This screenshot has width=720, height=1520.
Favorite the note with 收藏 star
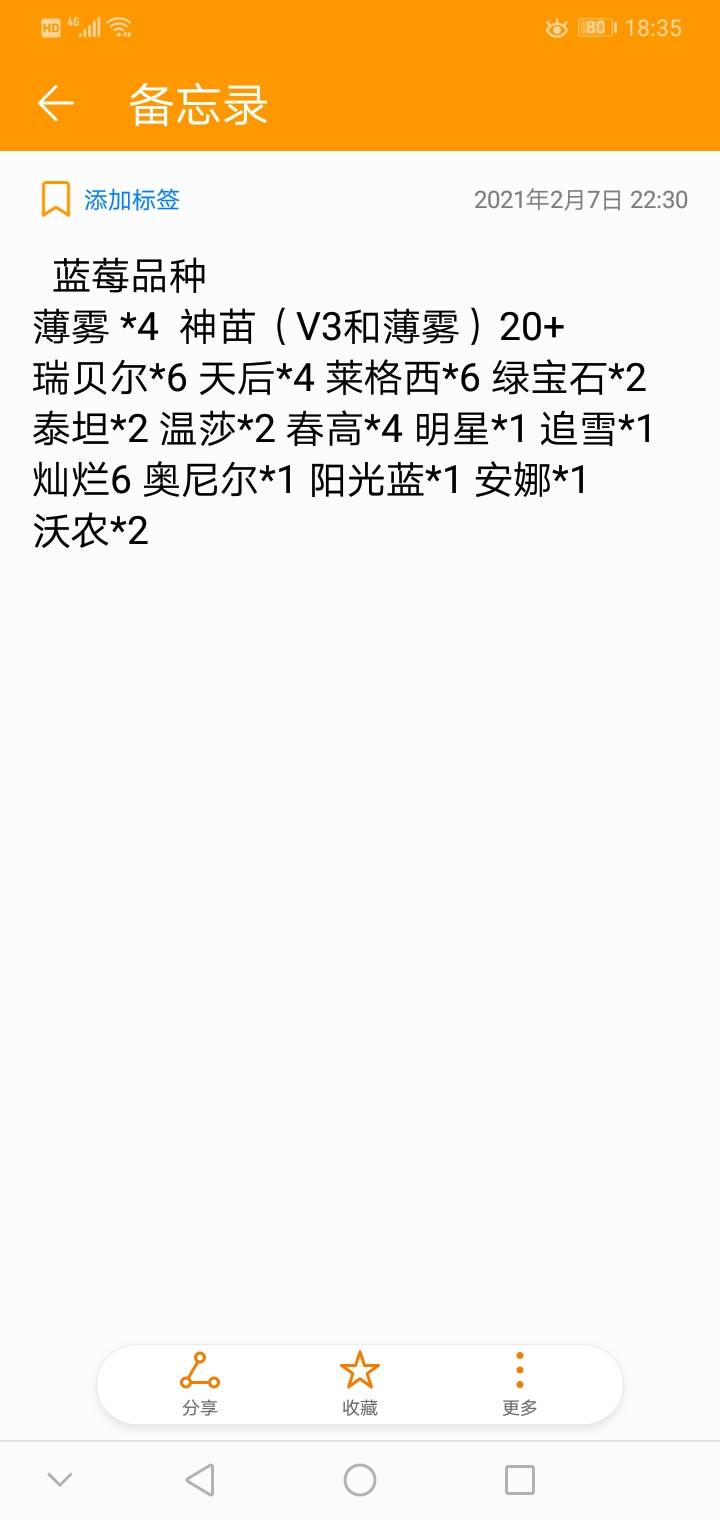click(x=360, y=1383)
